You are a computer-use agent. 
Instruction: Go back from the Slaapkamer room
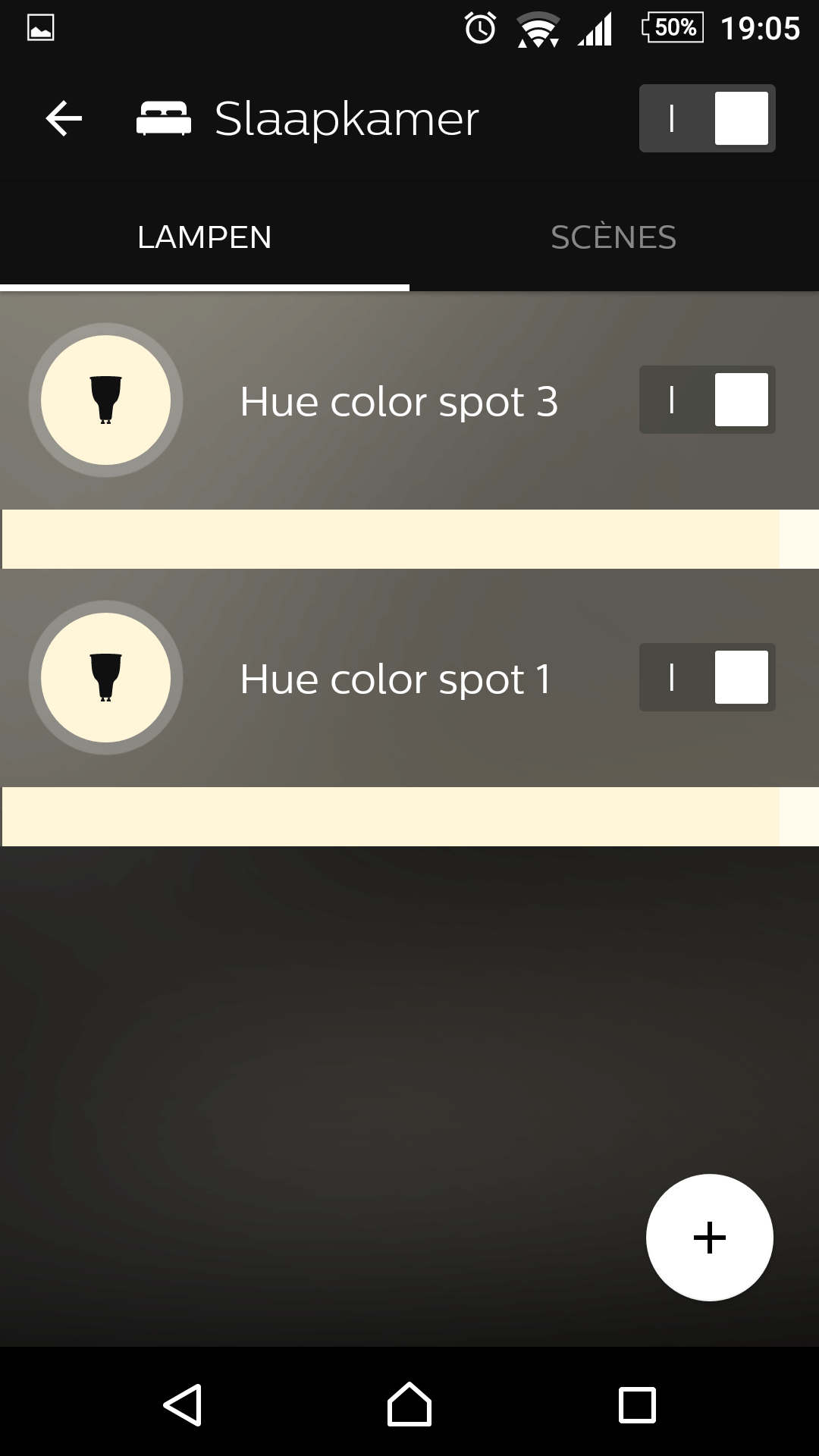[64, 119]
